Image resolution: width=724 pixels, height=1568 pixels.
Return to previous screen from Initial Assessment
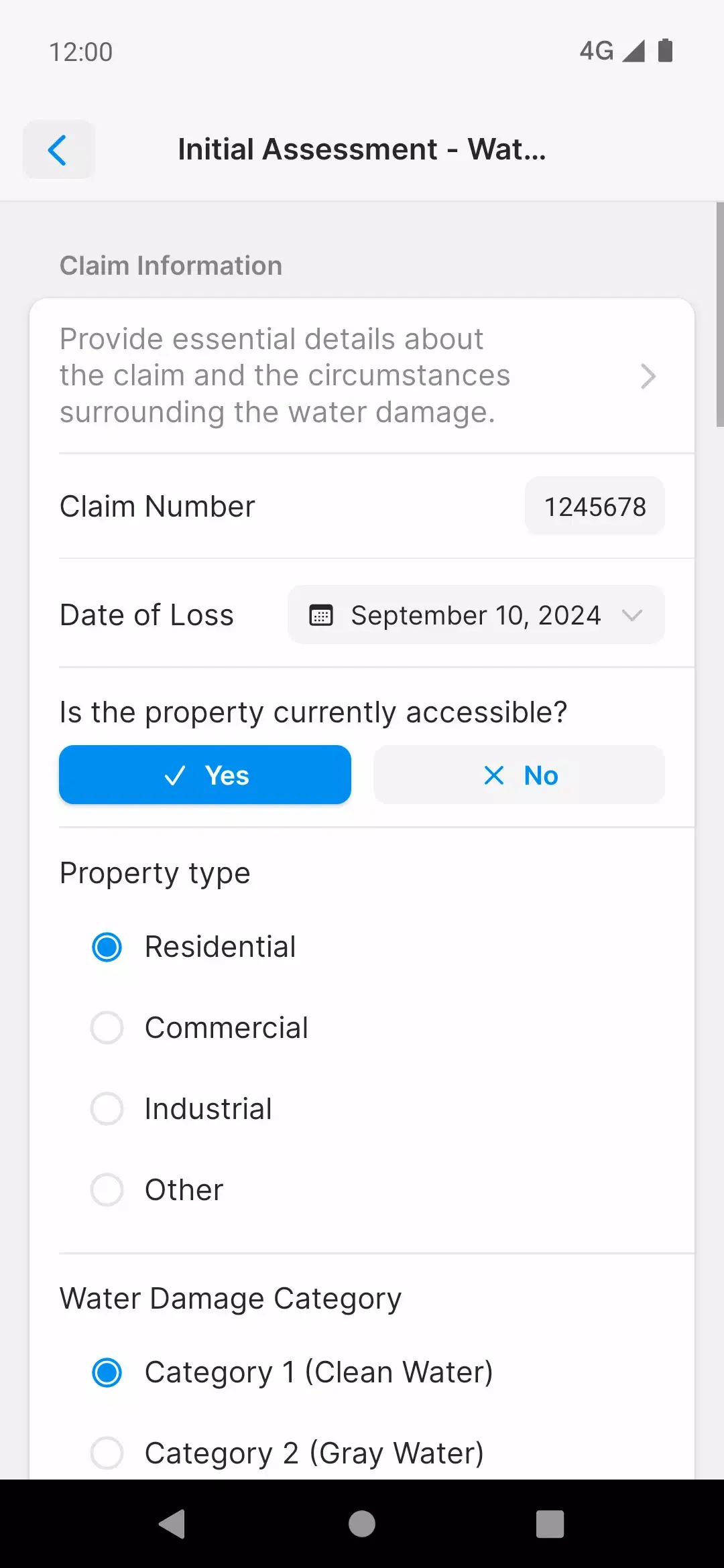pyautogui.click(x=58, y=149)
